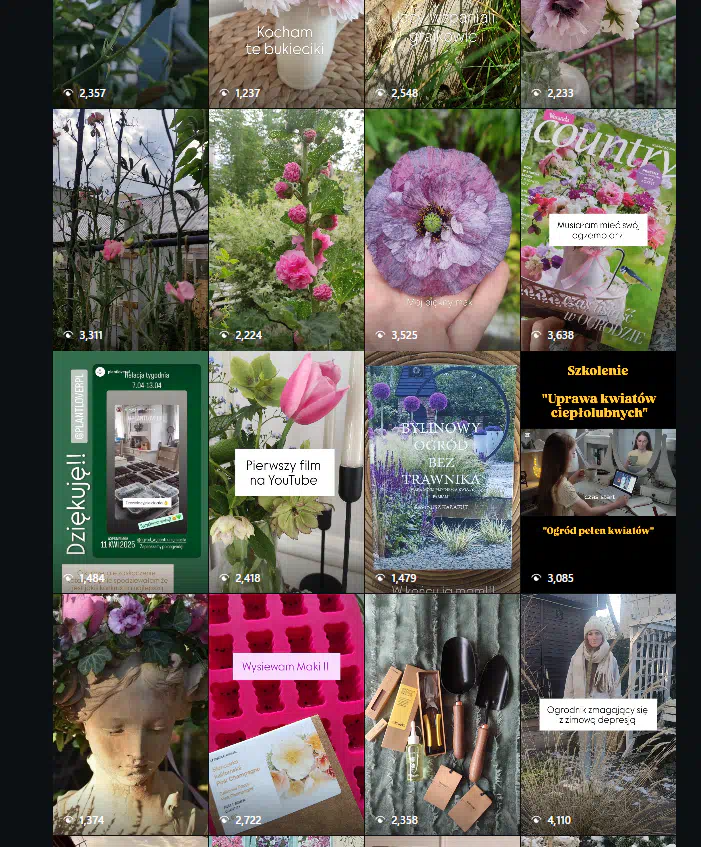Open the 'Pierwszy film na YouTube' video
This screenshot has height=847, width=701.
[286, 471]
